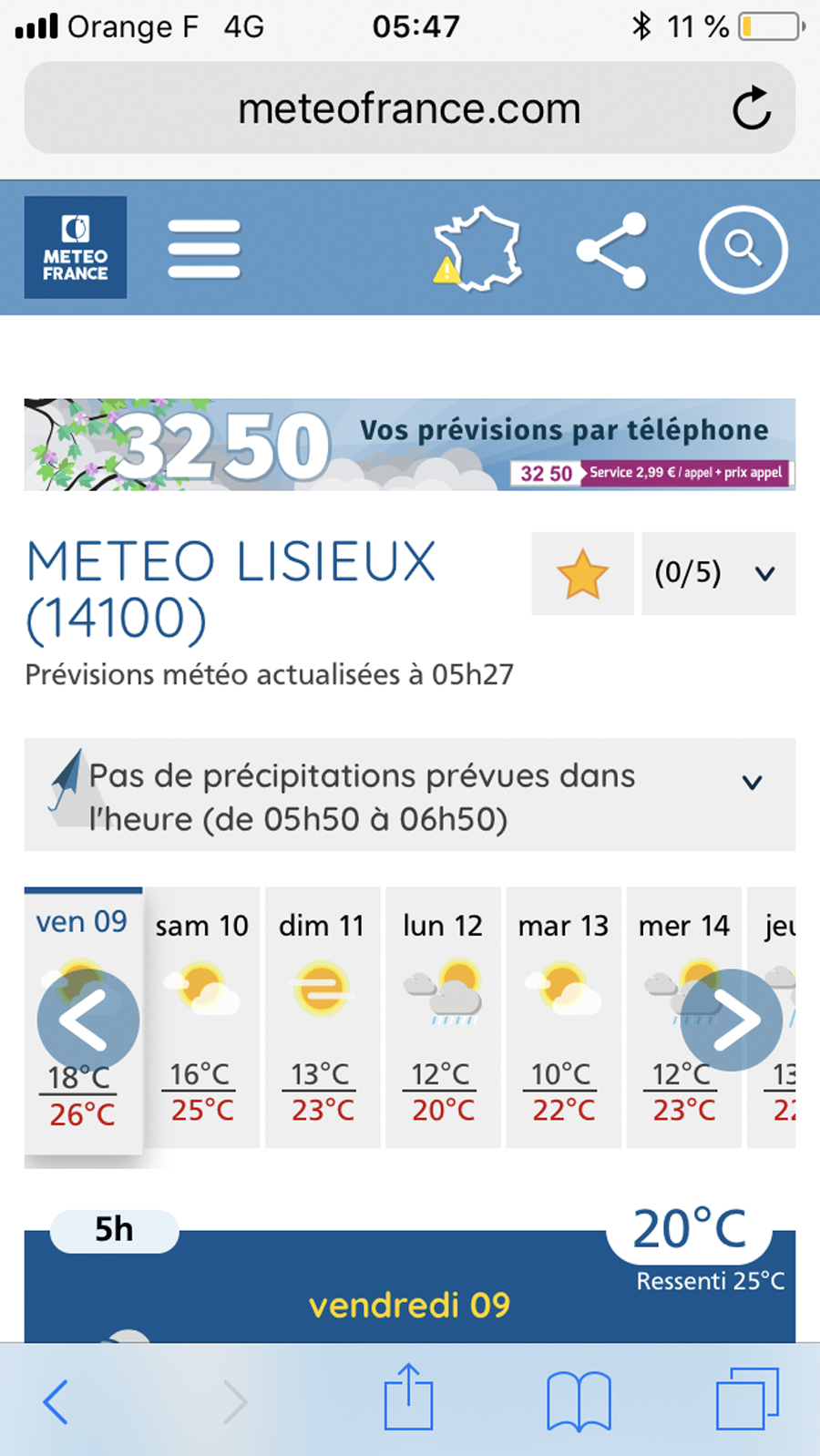Open the (0/5) favorites dropdown

tap(719, 573)
